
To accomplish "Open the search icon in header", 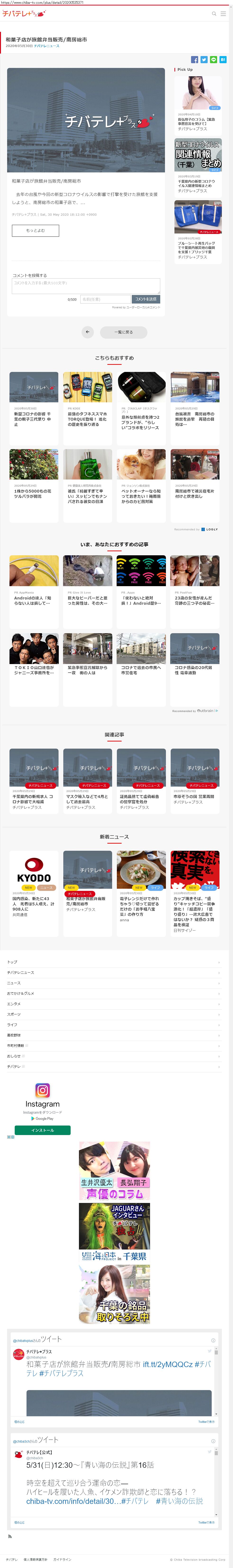I will 214,13.
